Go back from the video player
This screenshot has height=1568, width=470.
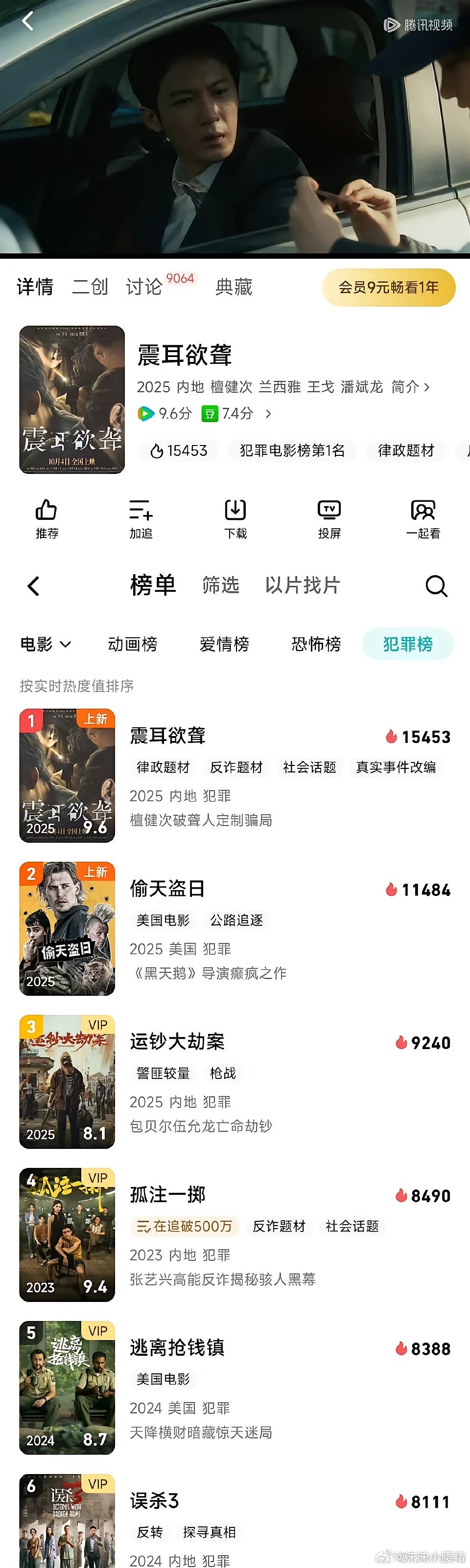pos(27,22)
